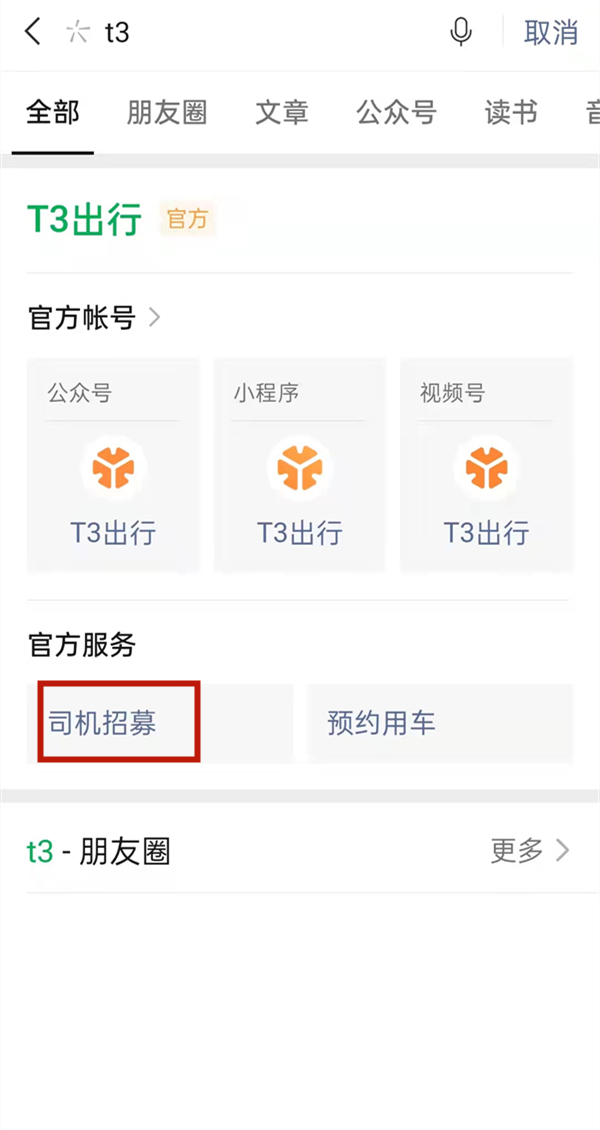Open the T3出行 小程序 card
This screenshot has width=600, height=1130.
pos(300,466)
